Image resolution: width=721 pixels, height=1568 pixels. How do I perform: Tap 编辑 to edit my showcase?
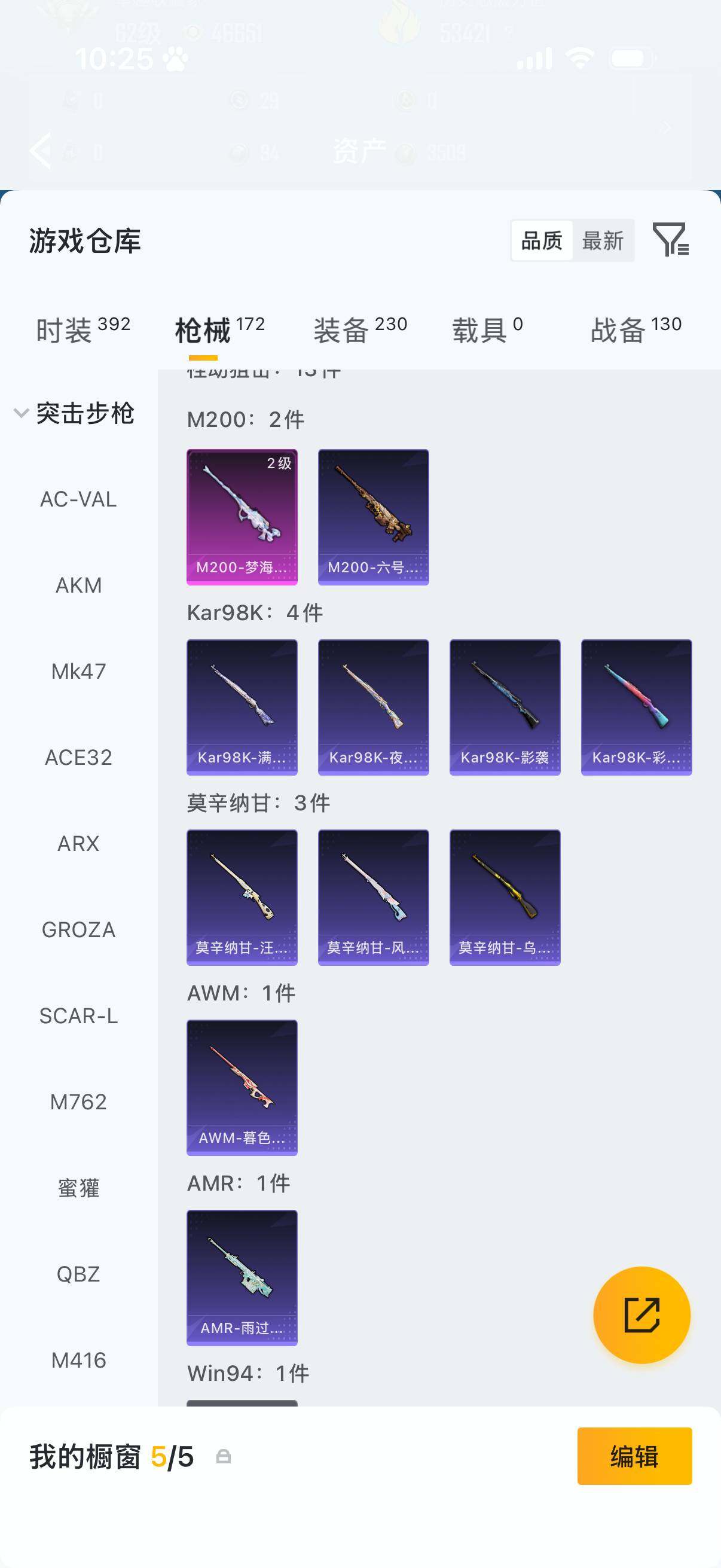tap(634, 1456)
